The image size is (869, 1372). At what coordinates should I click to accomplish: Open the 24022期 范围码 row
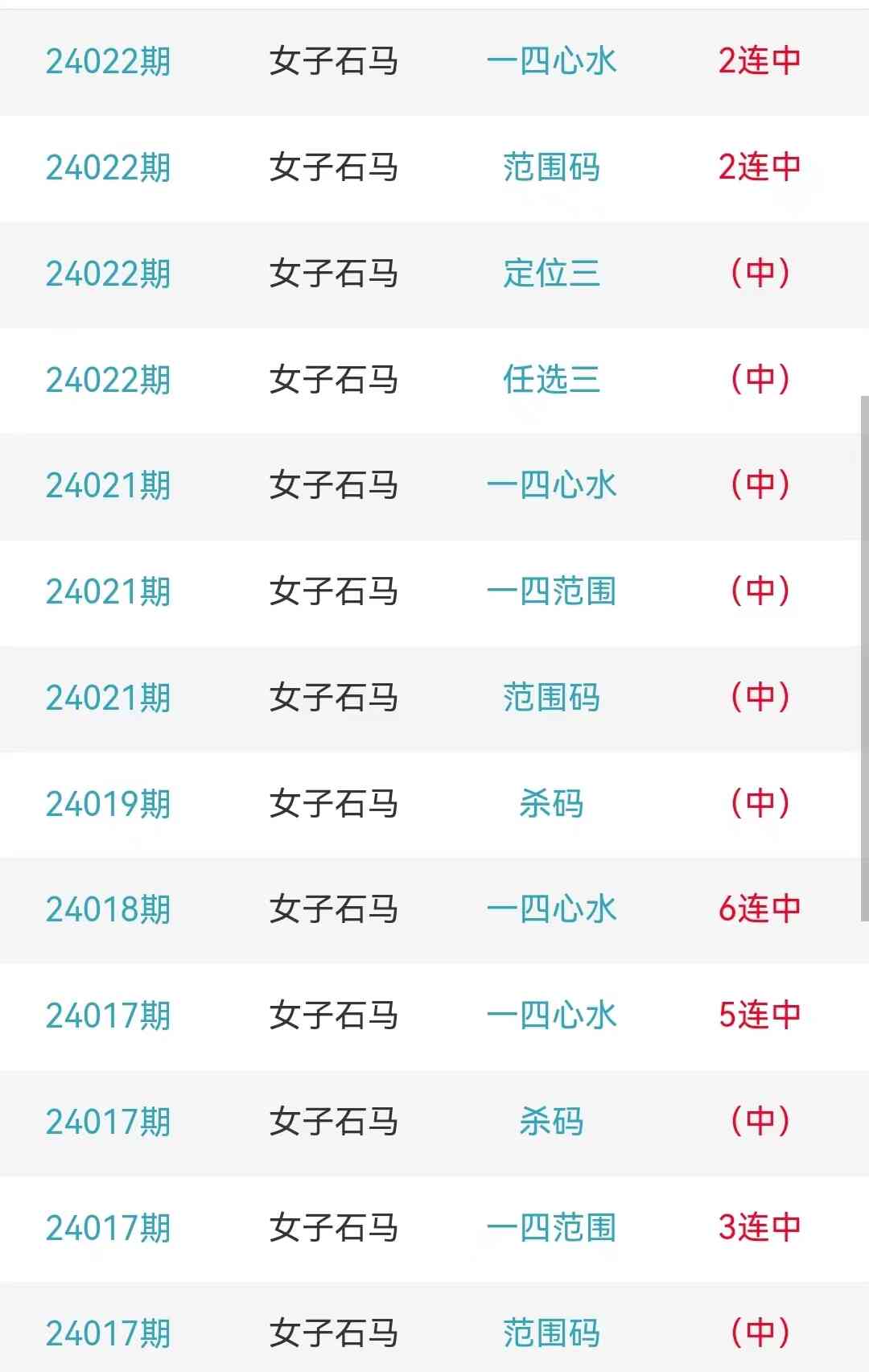(x=551, y=167)
